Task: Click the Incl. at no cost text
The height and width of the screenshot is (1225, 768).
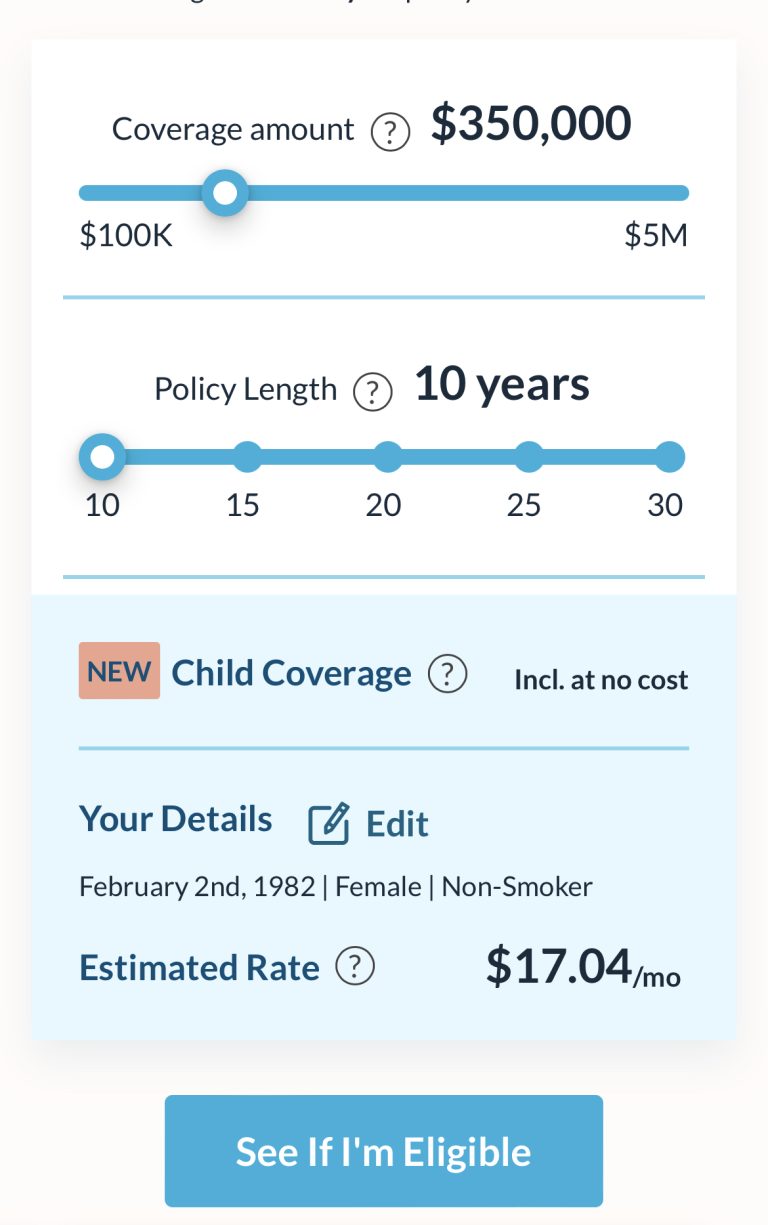Action: click(601, 680)
